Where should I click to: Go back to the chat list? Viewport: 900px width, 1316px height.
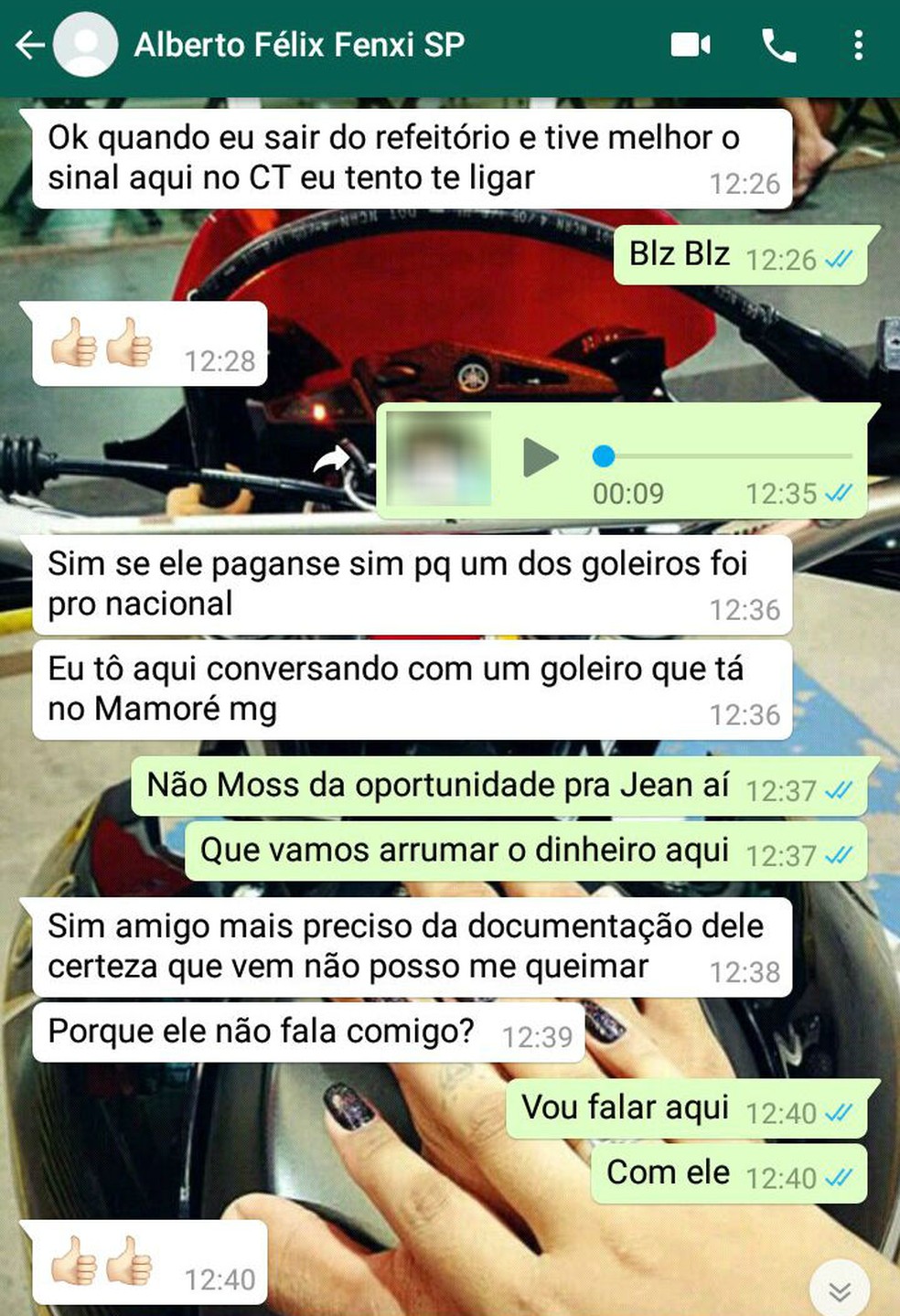tap(29, 44)
